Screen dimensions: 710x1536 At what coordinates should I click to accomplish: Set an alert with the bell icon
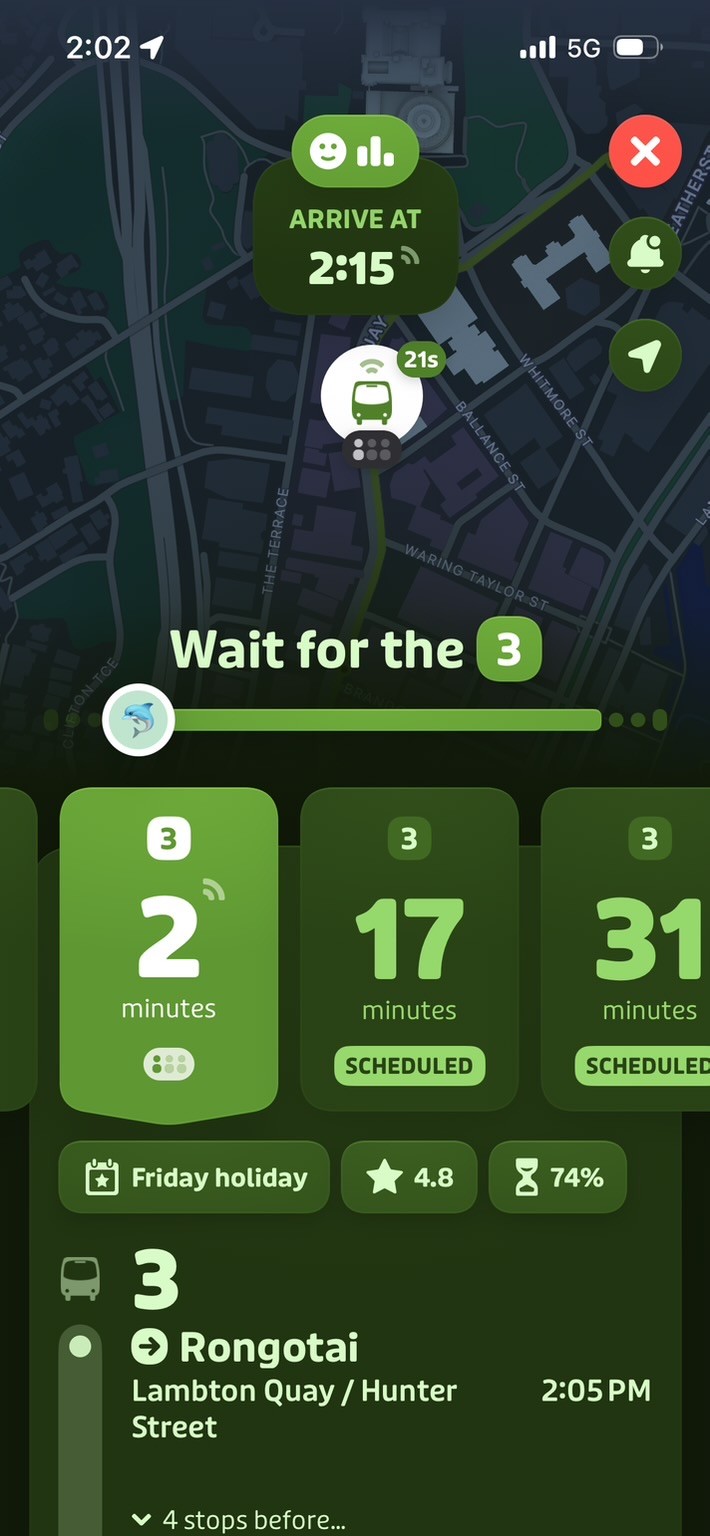coord(645,254)
